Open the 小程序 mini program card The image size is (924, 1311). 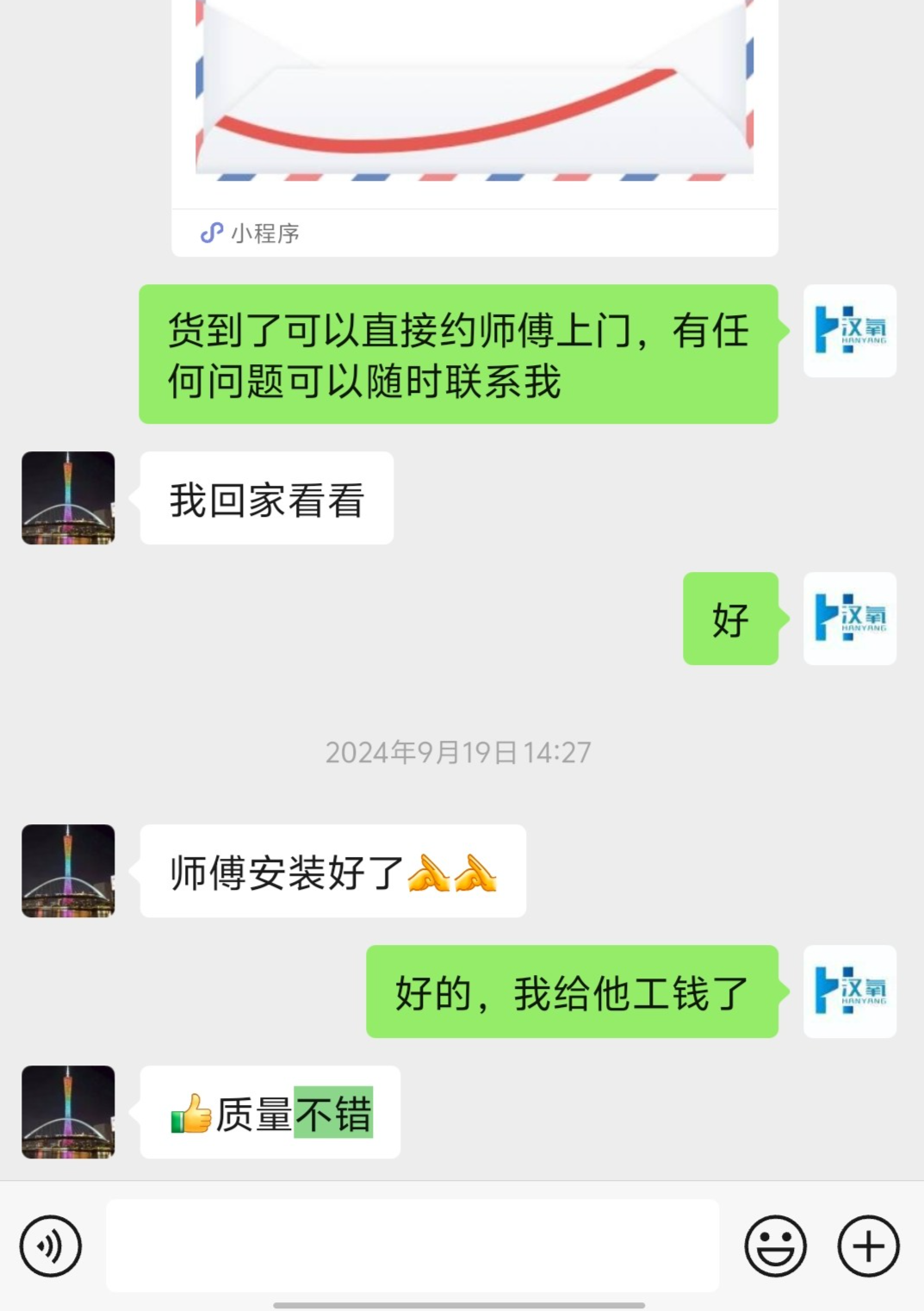click(x=474, y=121)
